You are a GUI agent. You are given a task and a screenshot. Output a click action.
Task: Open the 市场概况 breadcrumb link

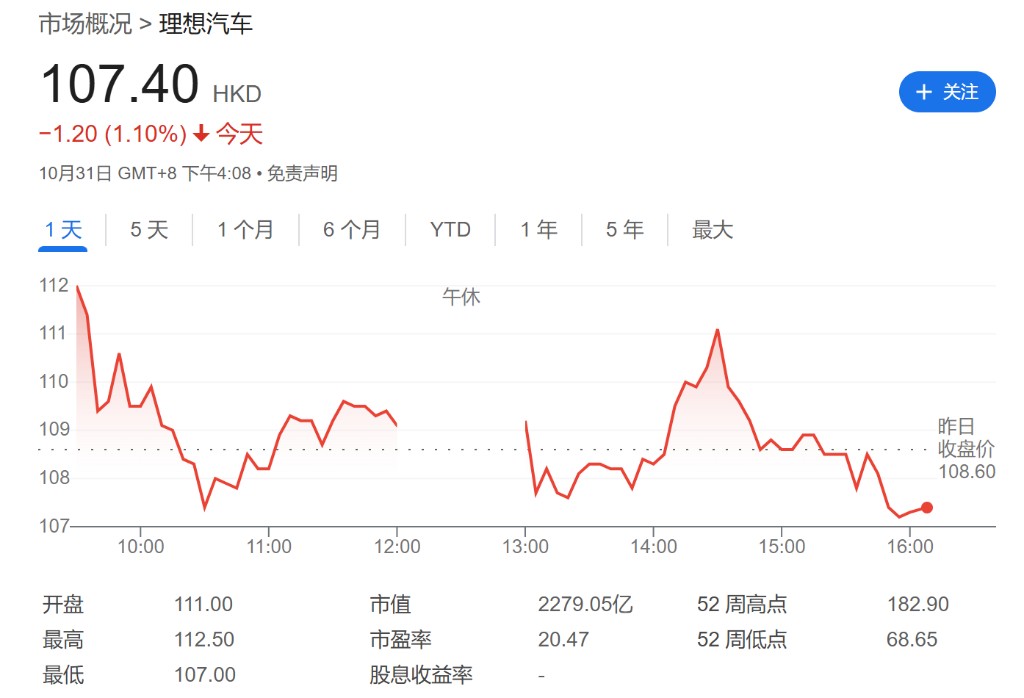85,24
